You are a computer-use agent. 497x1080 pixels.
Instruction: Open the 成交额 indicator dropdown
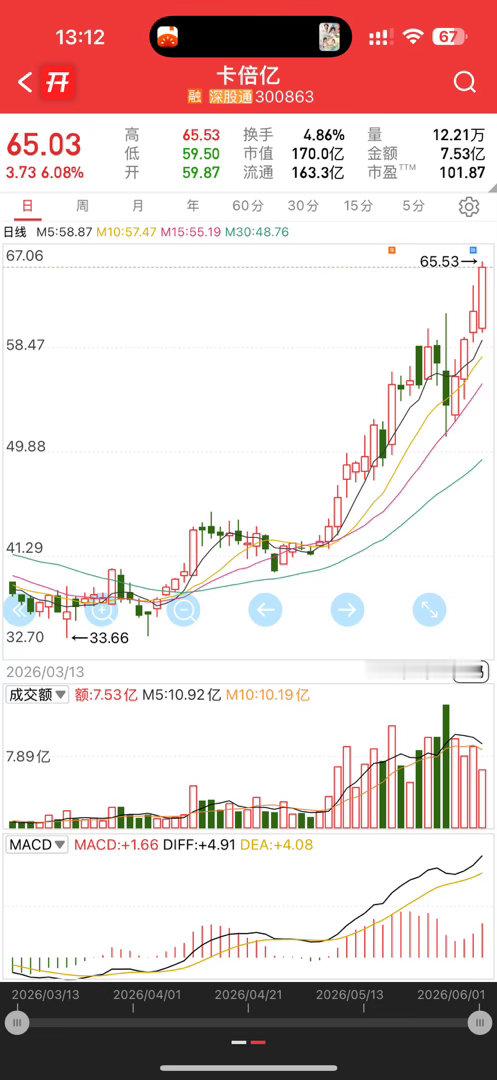(x=37, y=694)
